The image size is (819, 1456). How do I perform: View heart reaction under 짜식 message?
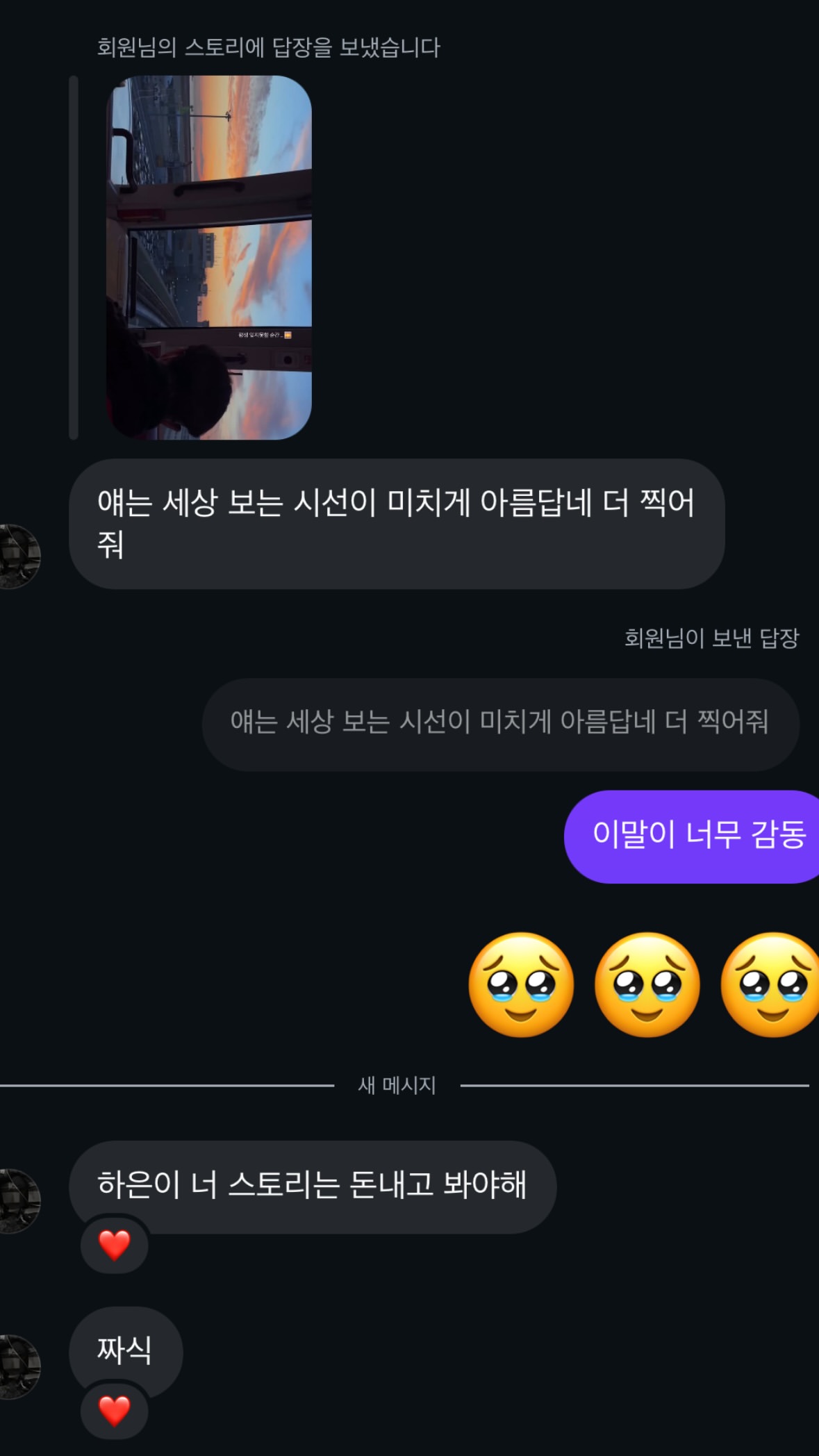114,1410
